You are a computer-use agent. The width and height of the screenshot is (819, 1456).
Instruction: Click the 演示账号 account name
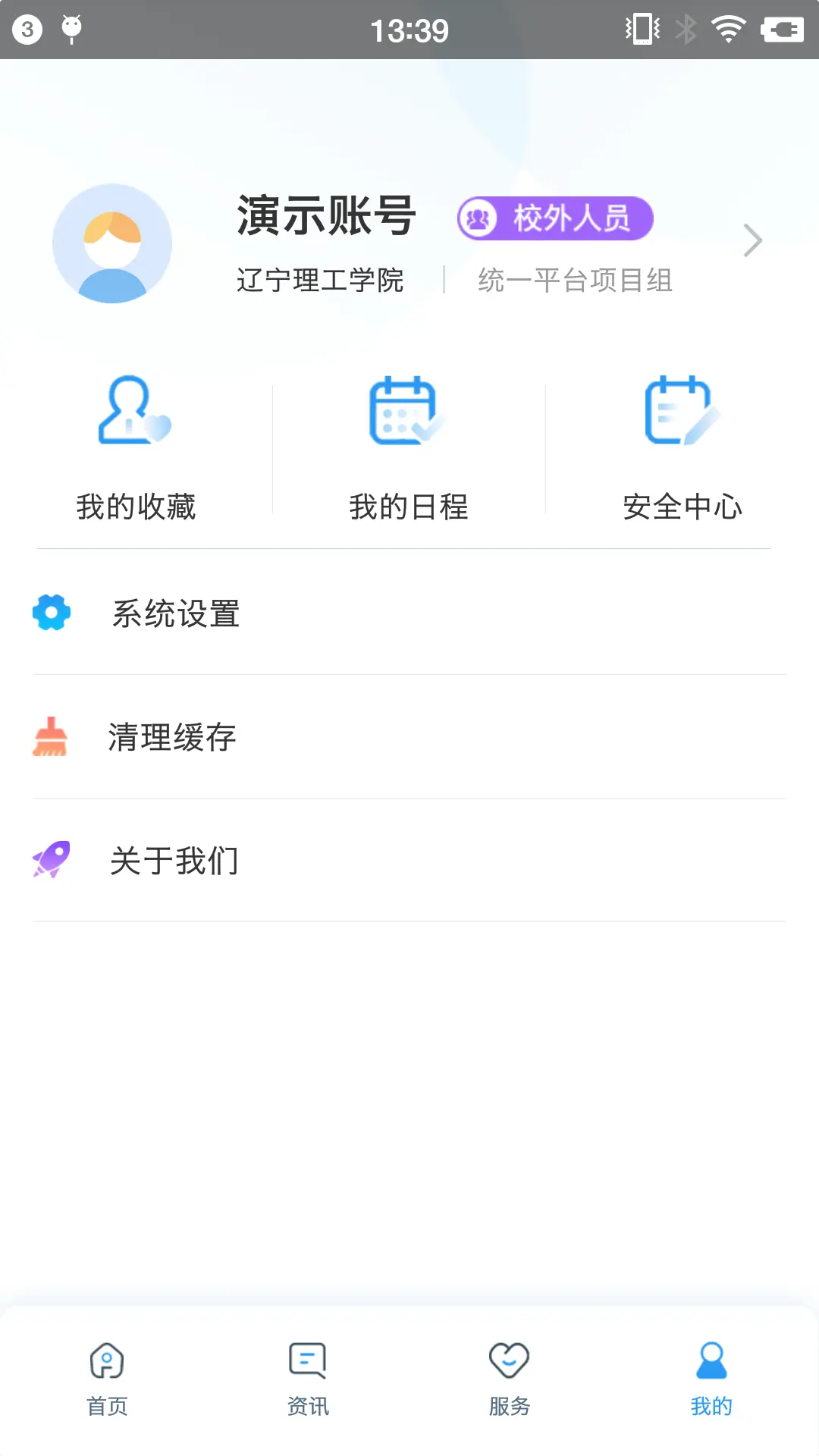click(x=326, y=216)
